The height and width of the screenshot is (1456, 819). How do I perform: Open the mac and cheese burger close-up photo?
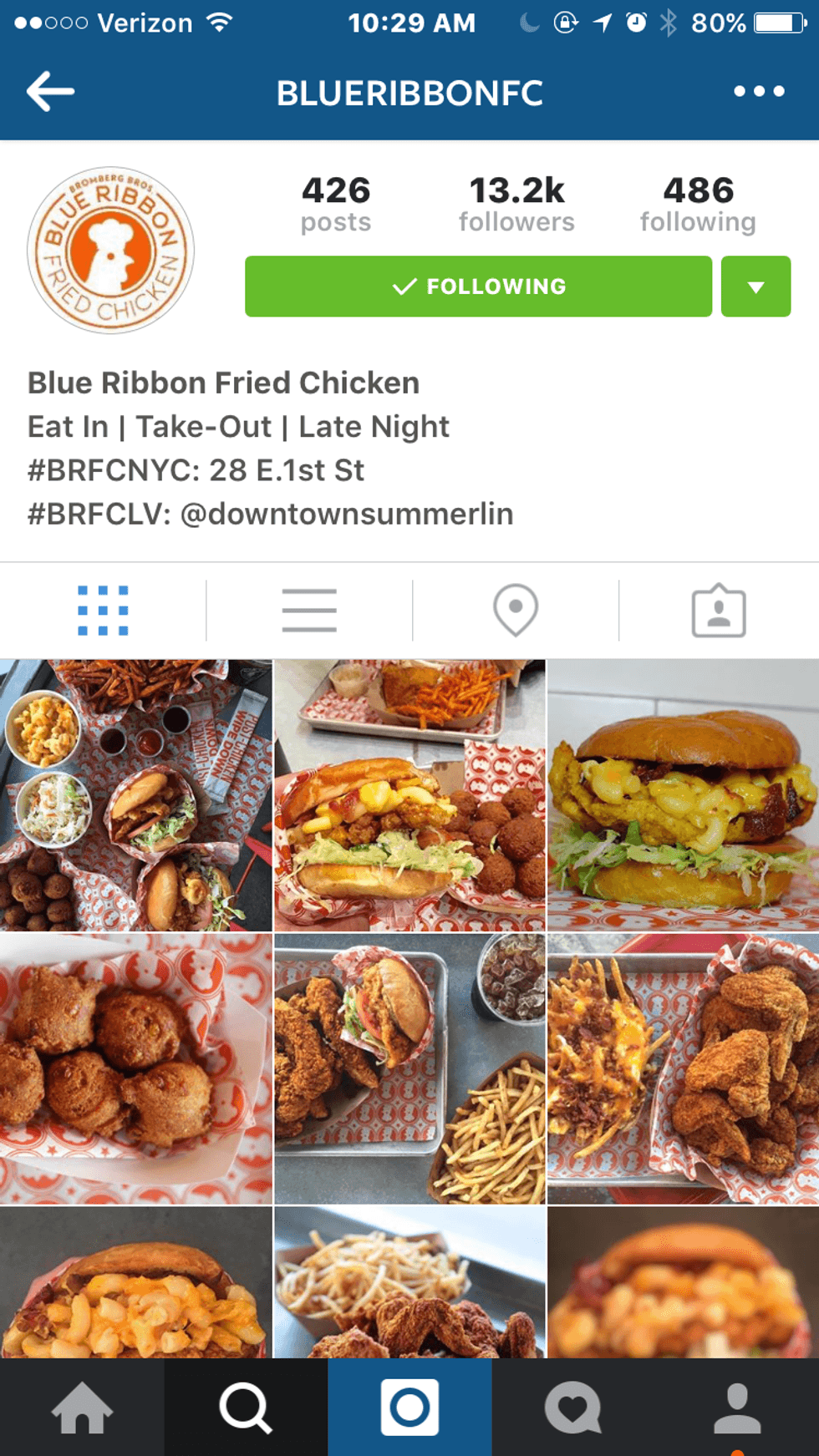tap(683, 795)
